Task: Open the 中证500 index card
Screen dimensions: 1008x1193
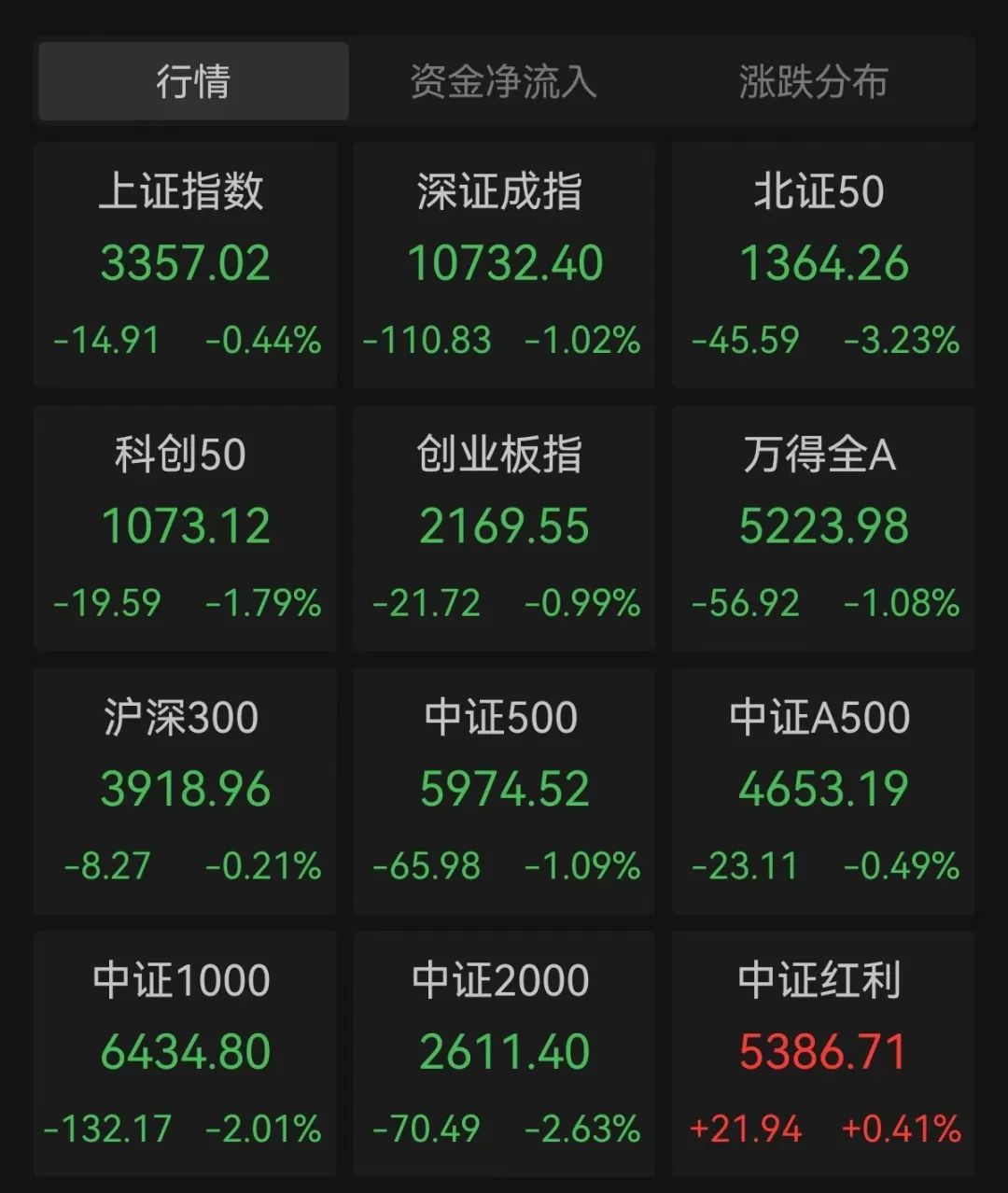Action: point(504,791)
